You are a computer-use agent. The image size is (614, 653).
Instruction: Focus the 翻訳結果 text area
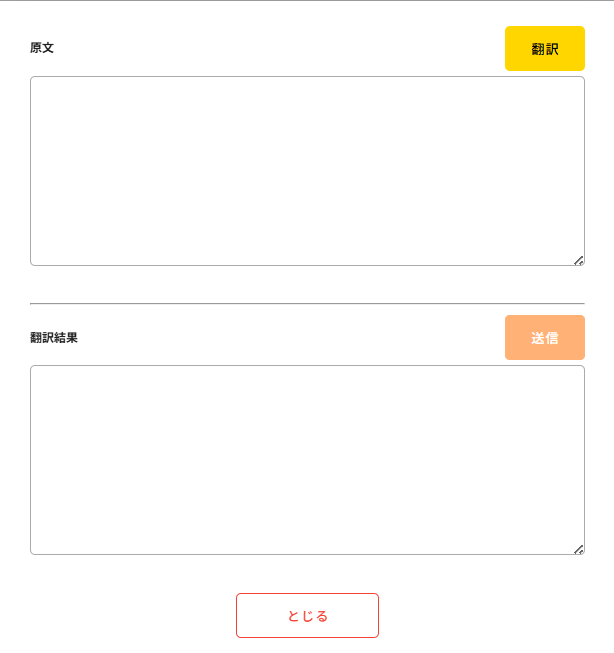tap(307, 460)
